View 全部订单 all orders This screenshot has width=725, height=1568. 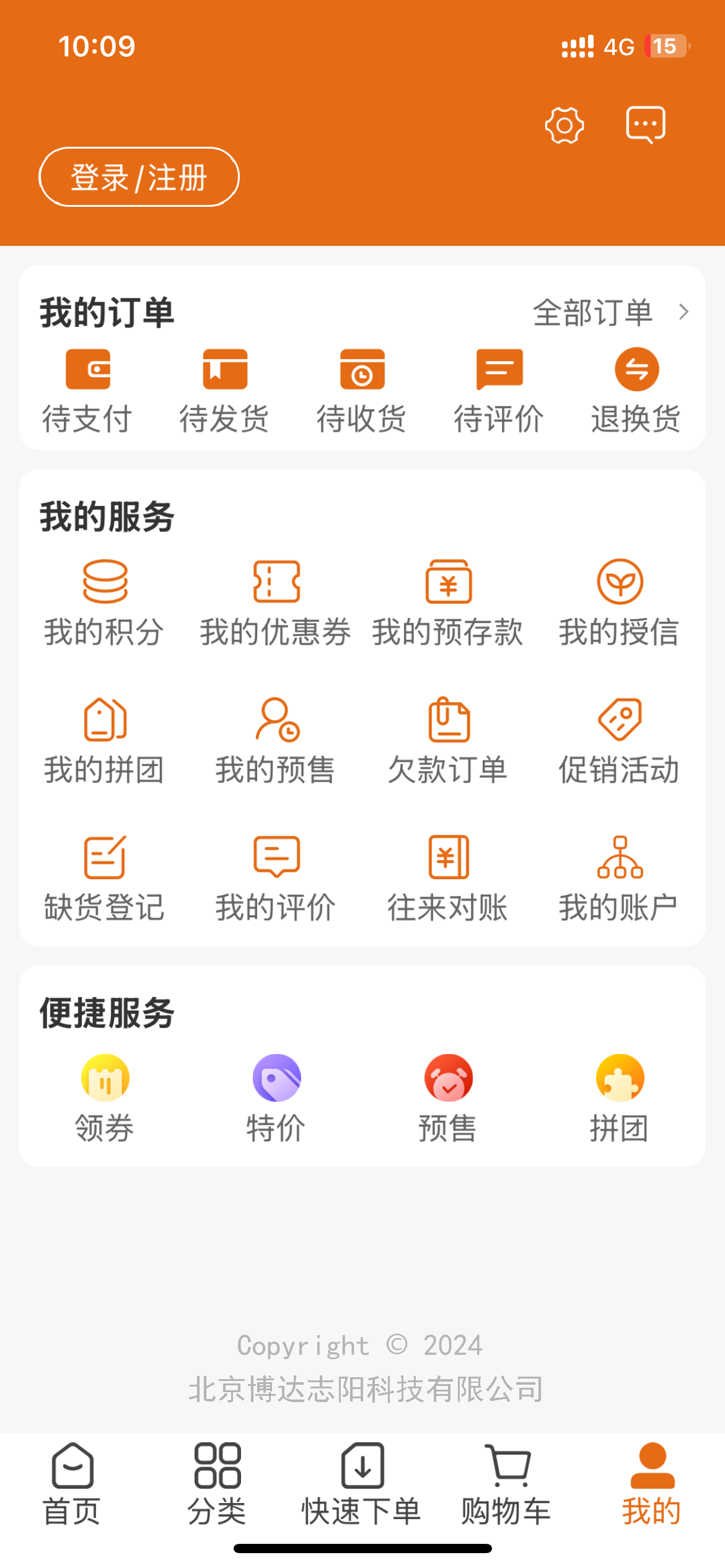coord(610,312)
